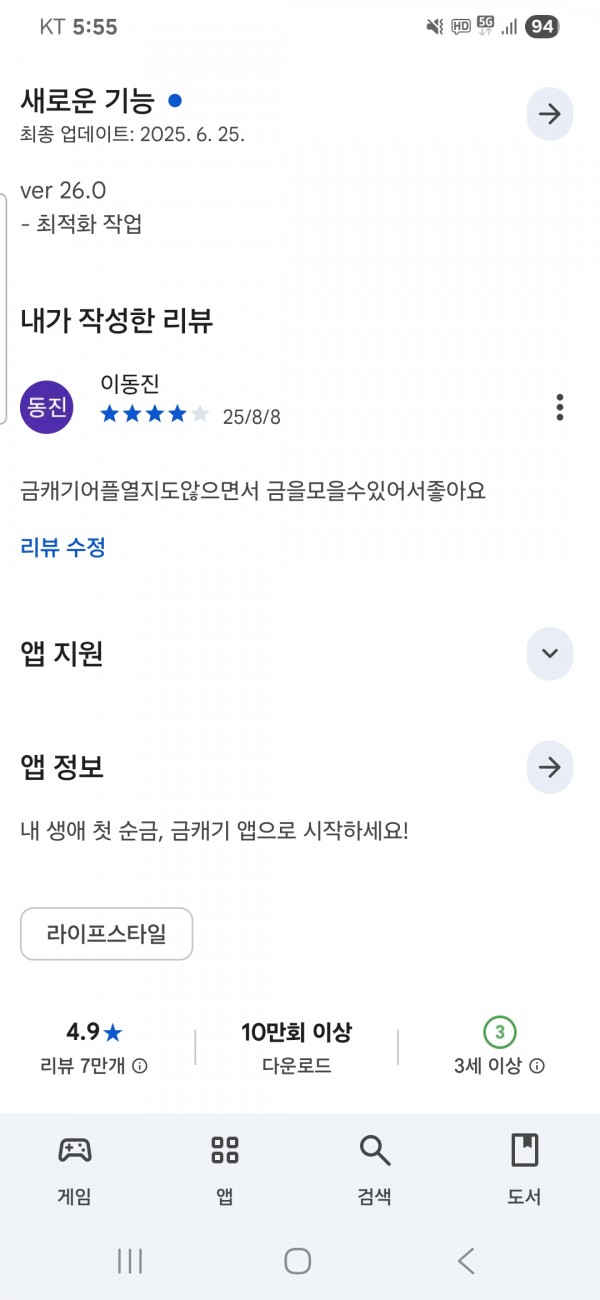
Task: View info icon next to 리뷰 7만개
Action: 140,1066
